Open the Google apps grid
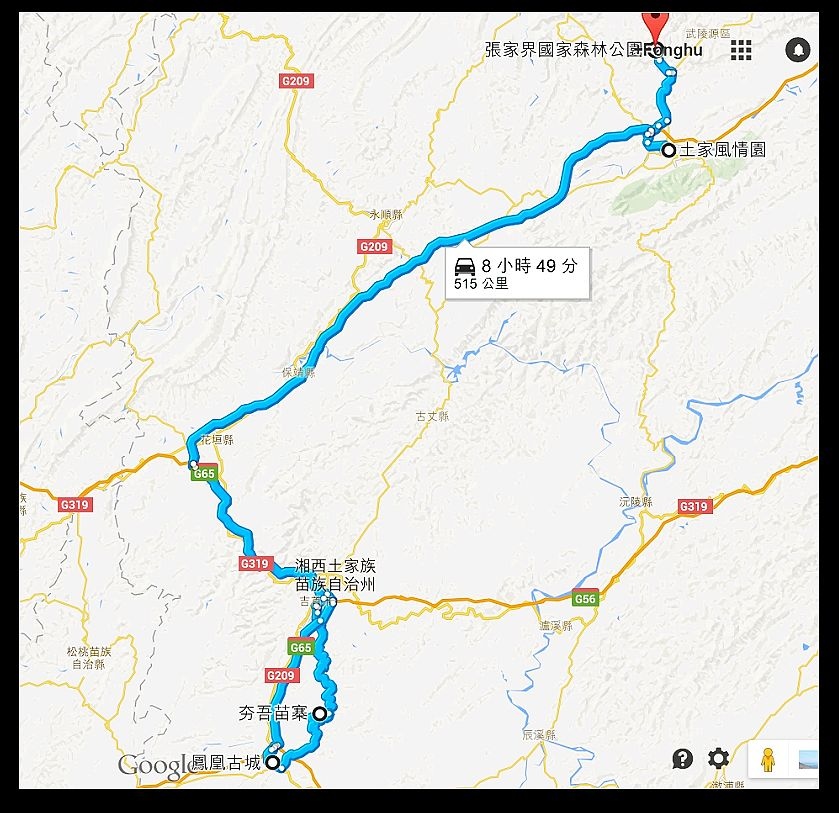 [x=741, y=50]
